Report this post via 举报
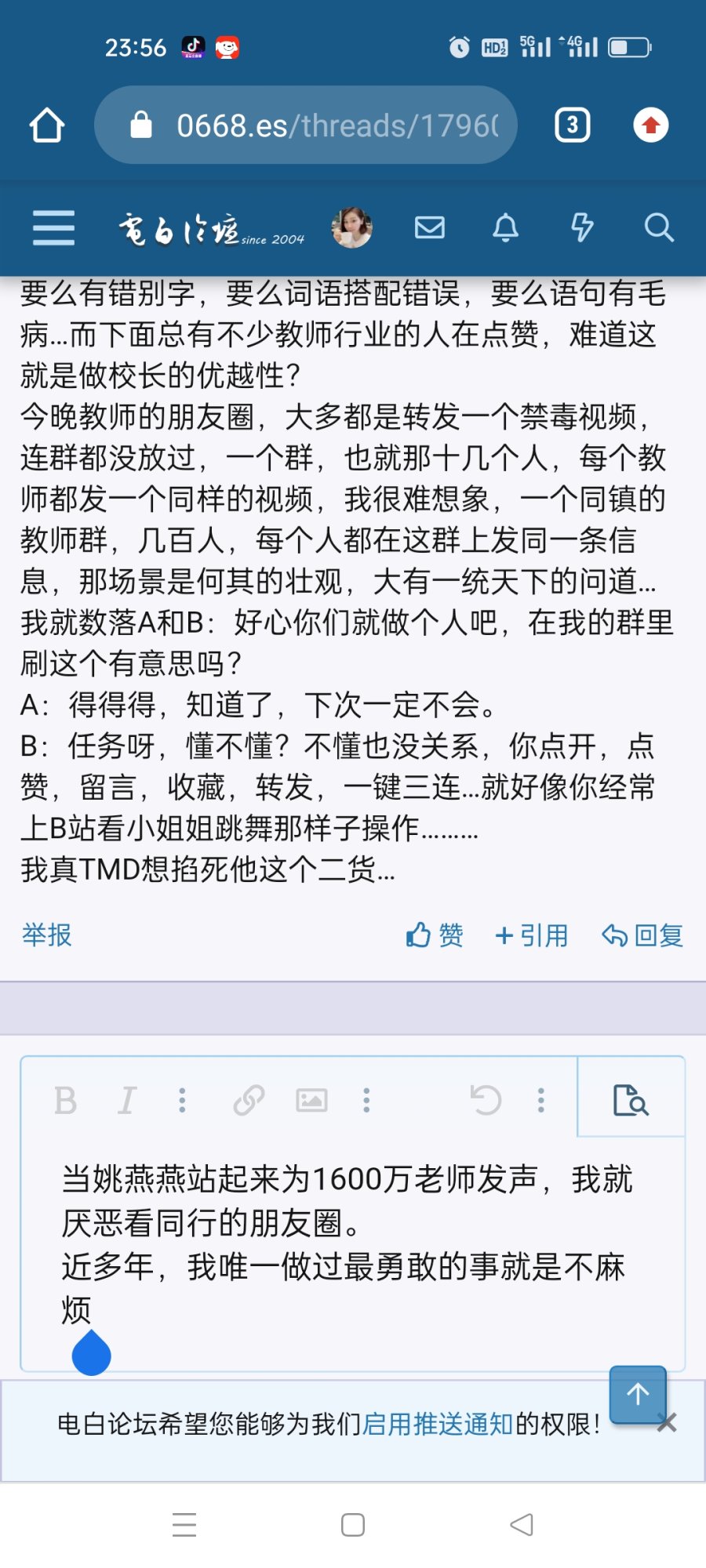The image size is (706, 1568). point(47,935)
